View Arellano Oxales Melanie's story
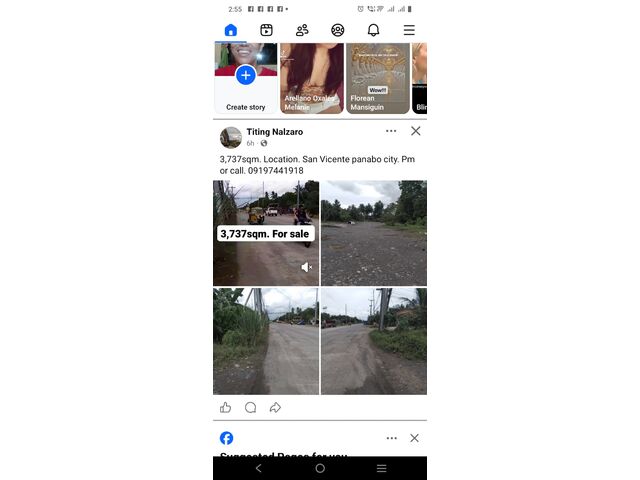Screen dimensions: 640x480 point(311,78)
